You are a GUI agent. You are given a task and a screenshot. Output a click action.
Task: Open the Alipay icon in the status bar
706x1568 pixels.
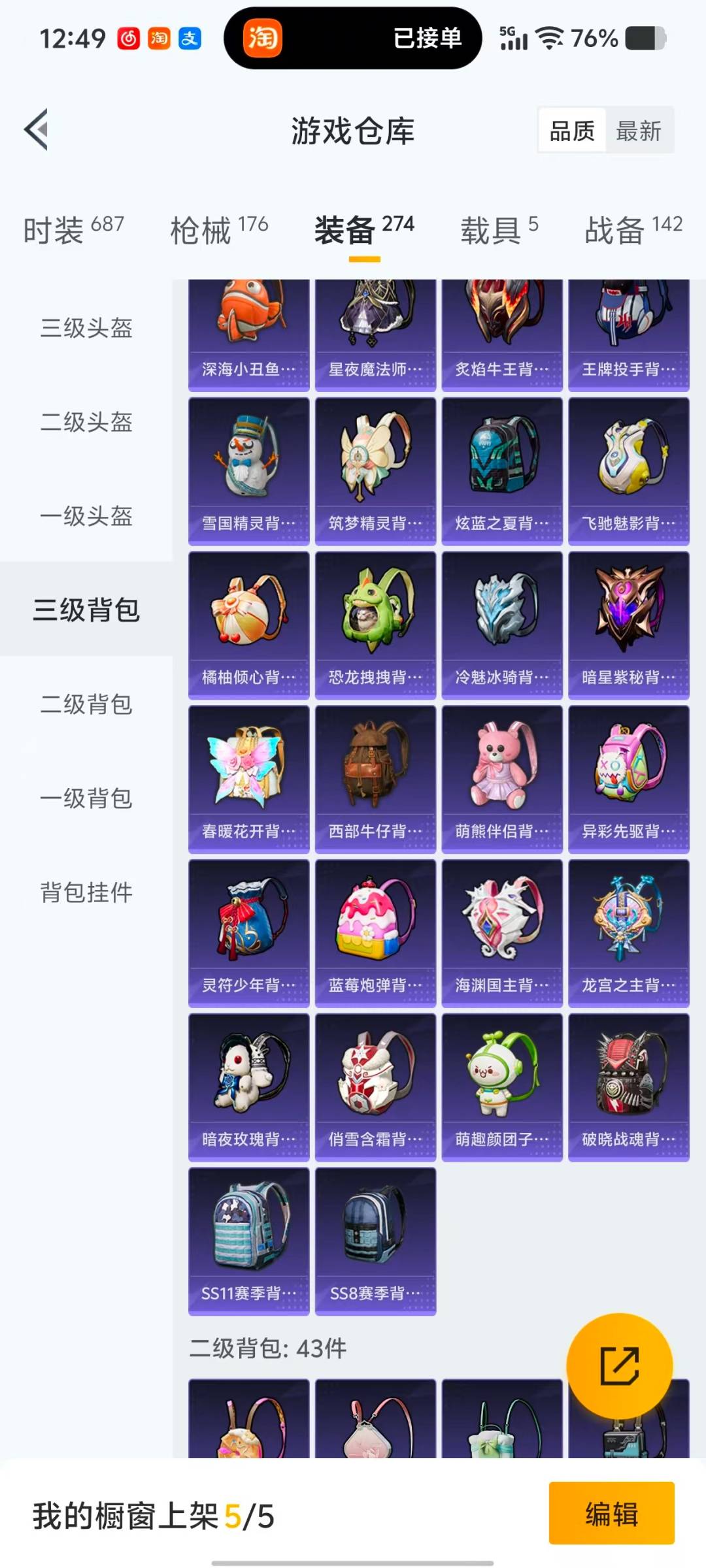(x=190, y=39)
